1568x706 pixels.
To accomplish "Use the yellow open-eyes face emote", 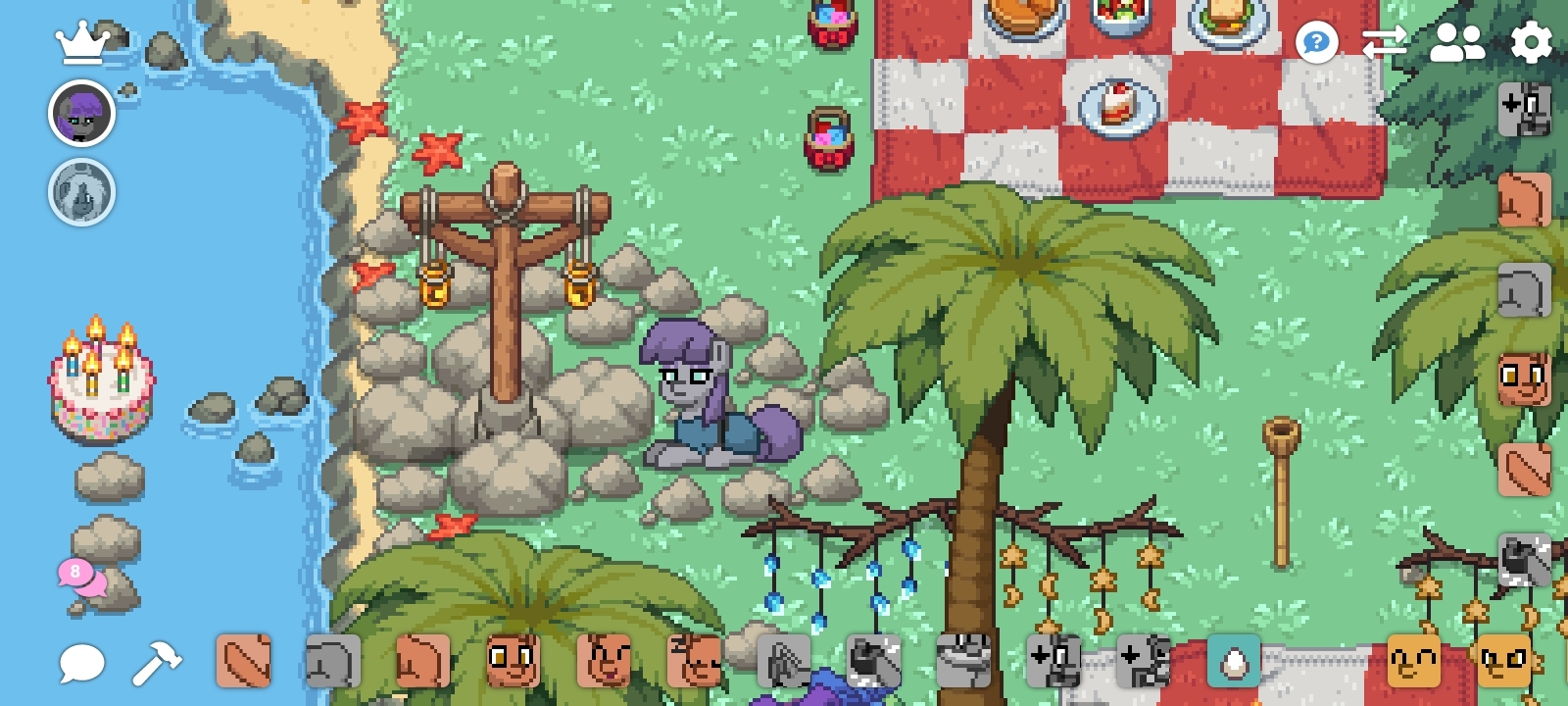I will point(1504,662).
